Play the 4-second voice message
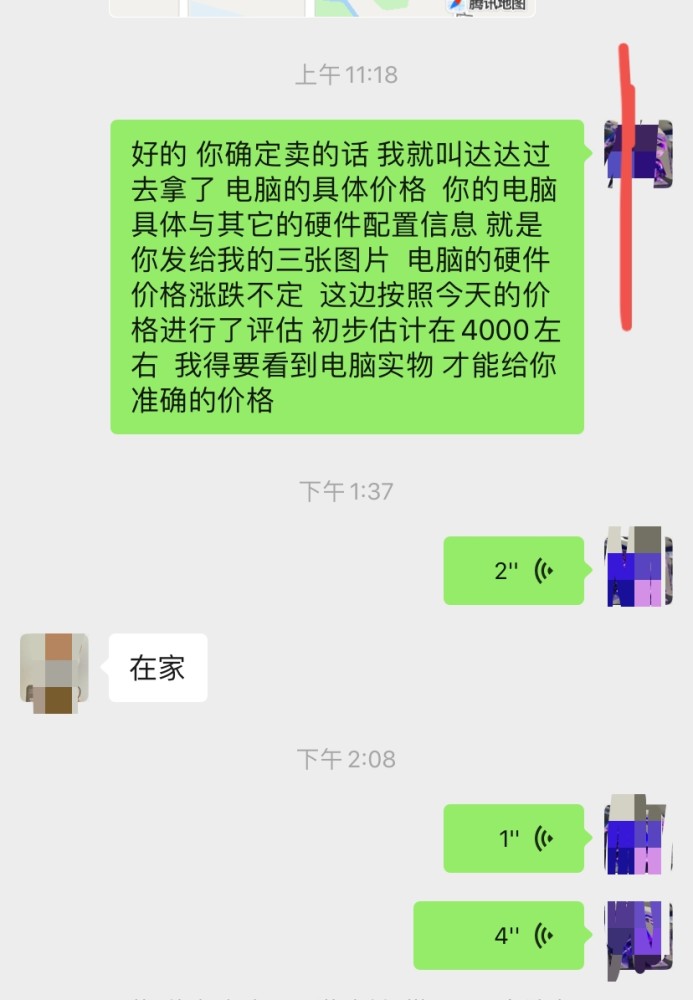The width and height of the screenshot is (693, 1000). pos(499,936)
